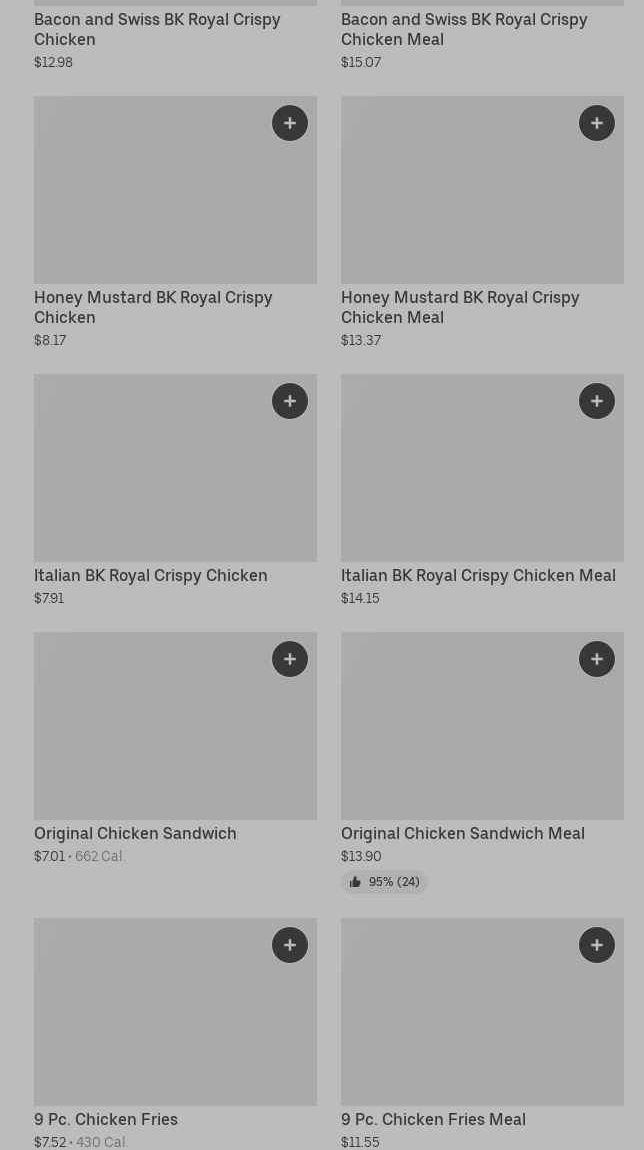Add 9 Pc. Chicken Fries to cart

pyautogui.click(x=290, y=945)
